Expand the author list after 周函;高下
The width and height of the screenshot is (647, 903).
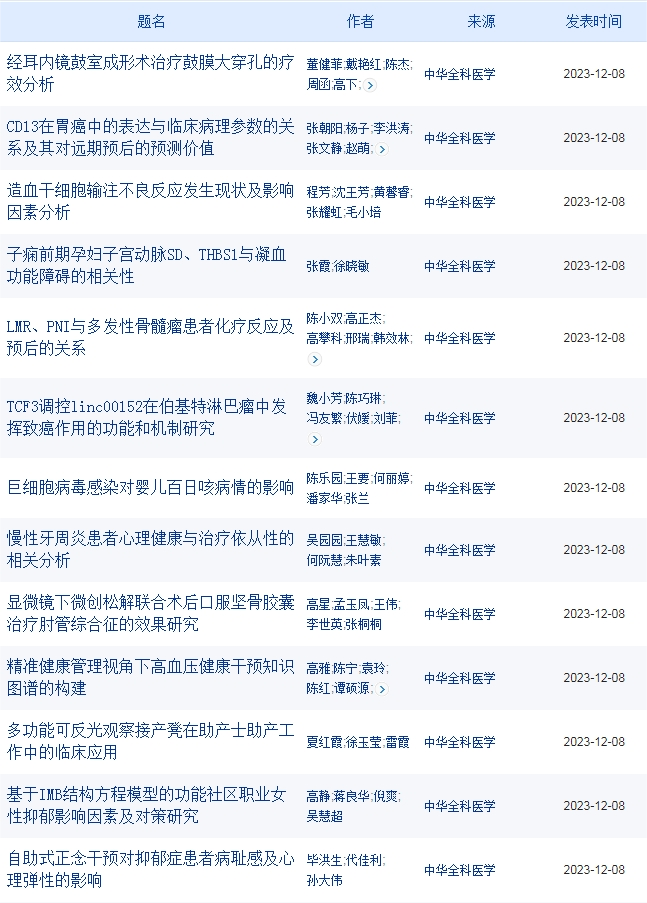(370, 86)
